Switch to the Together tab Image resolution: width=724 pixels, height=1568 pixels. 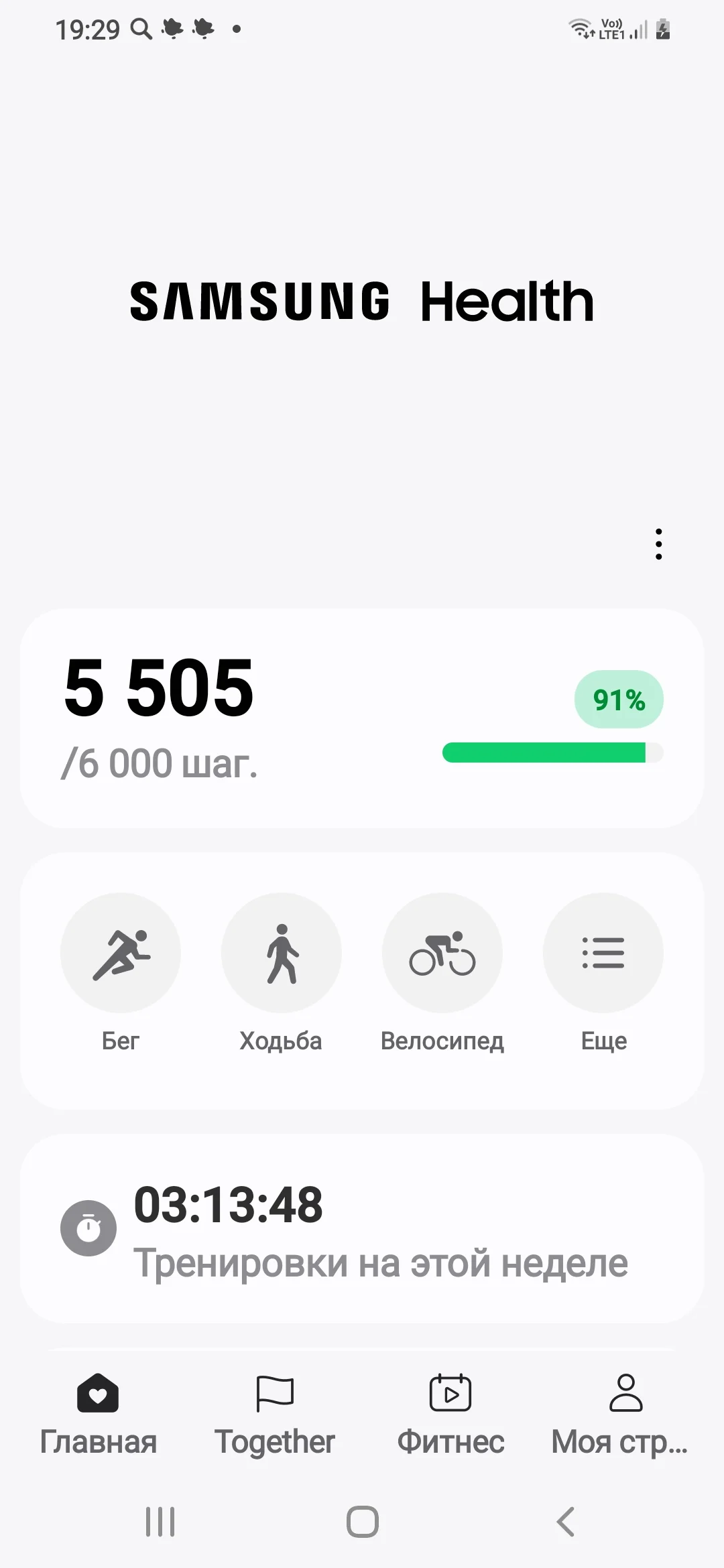click(276, 1414)
